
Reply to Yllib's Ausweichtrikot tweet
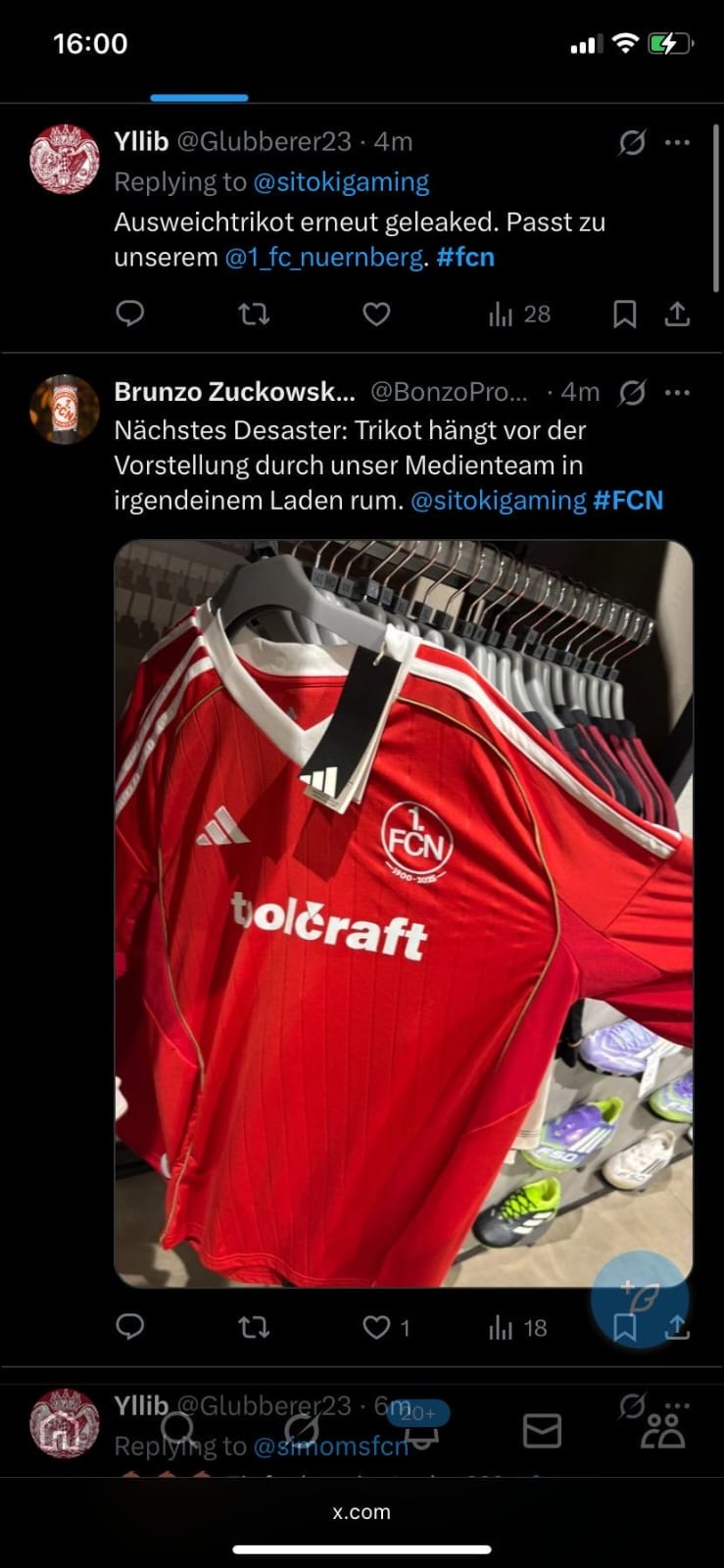[130, 314]
